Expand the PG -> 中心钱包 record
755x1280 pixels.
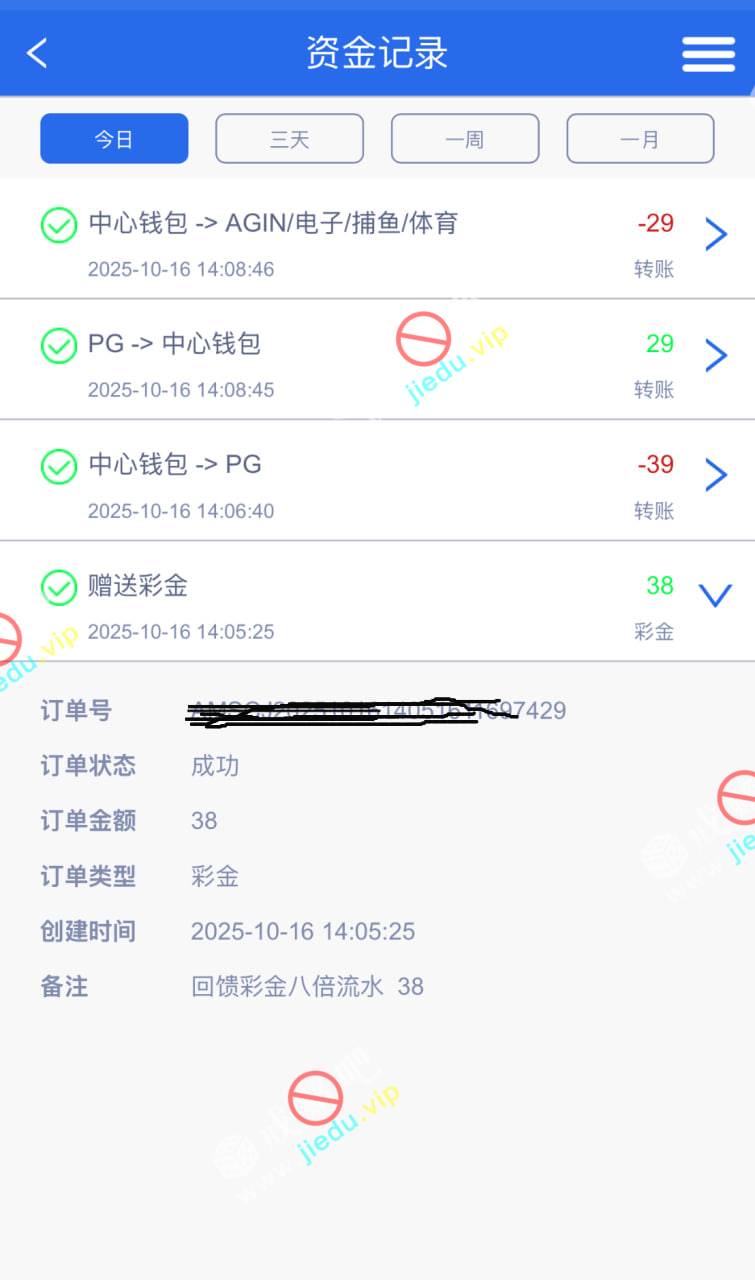715,356
